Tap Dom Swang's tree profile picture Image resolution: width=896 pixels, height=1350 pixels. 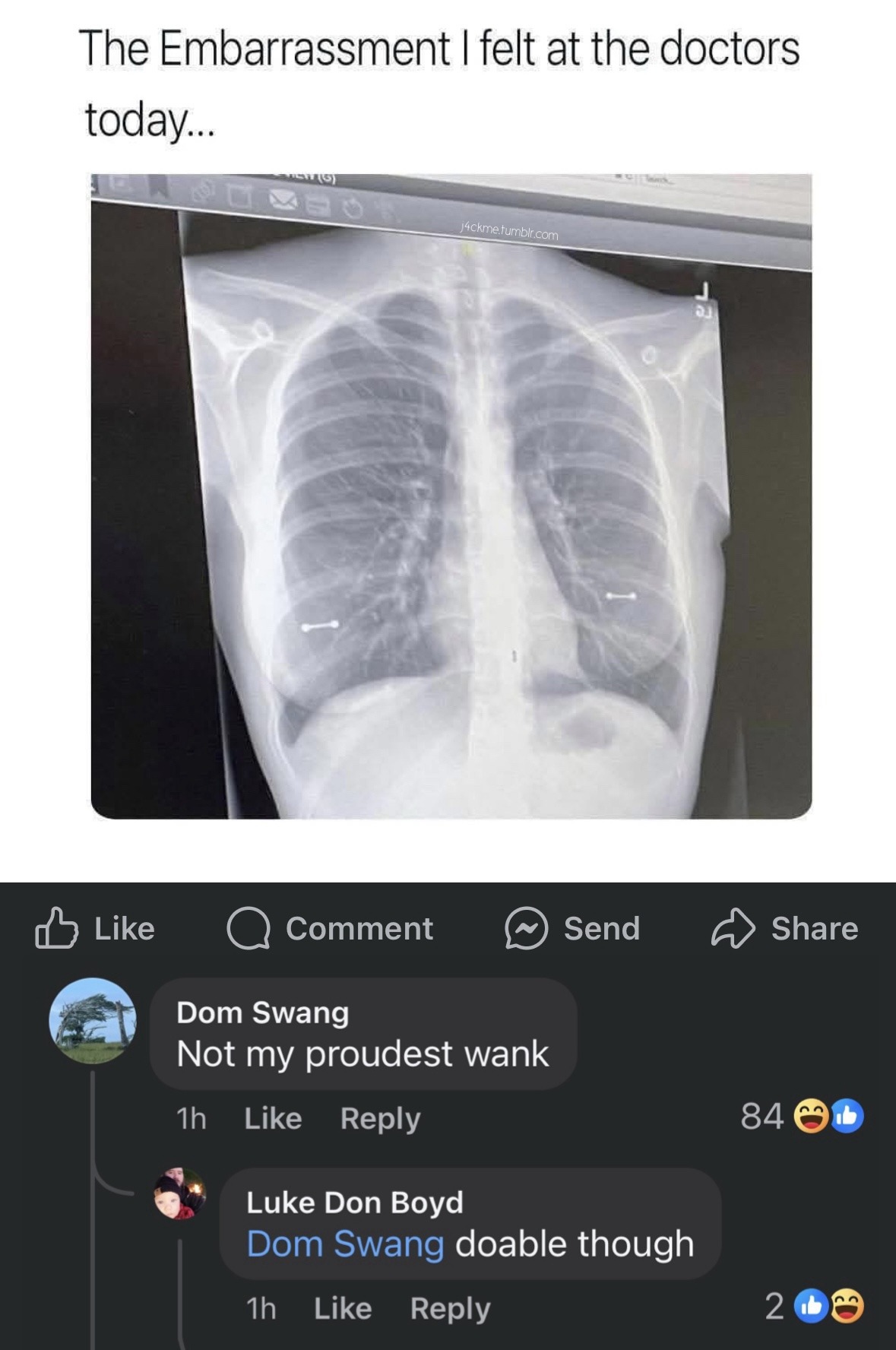click(93, 1019)
